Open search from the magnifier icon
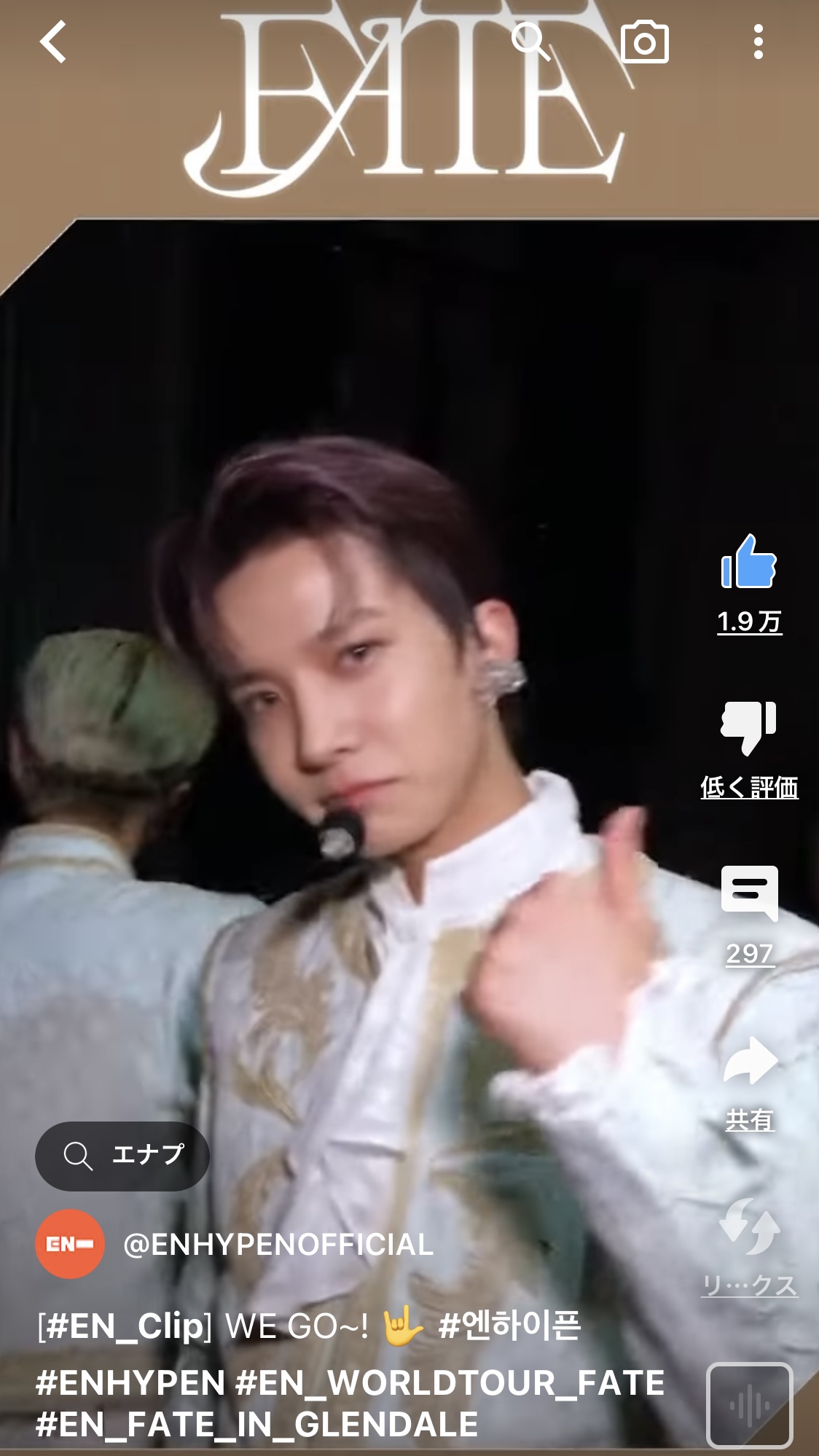The height and width of the screenshot is (1456, 819). click(530, 42)
